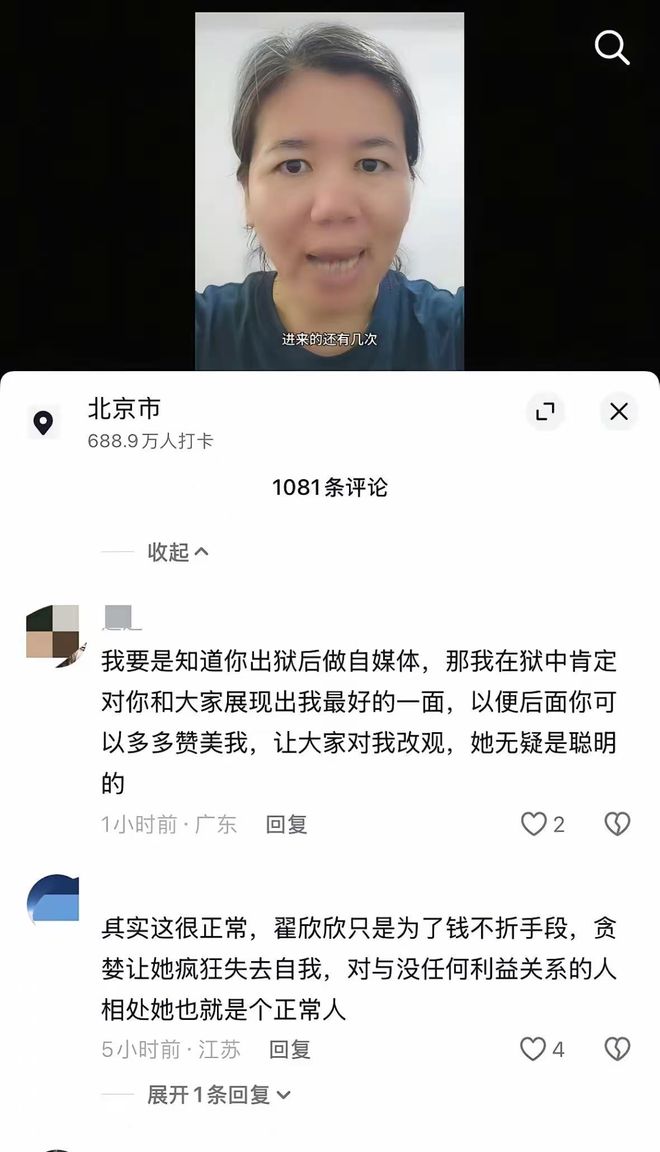Screen dimensions: 660x1152
Task: Expand 展开1条回复
Action: (x=218, y=1095)
